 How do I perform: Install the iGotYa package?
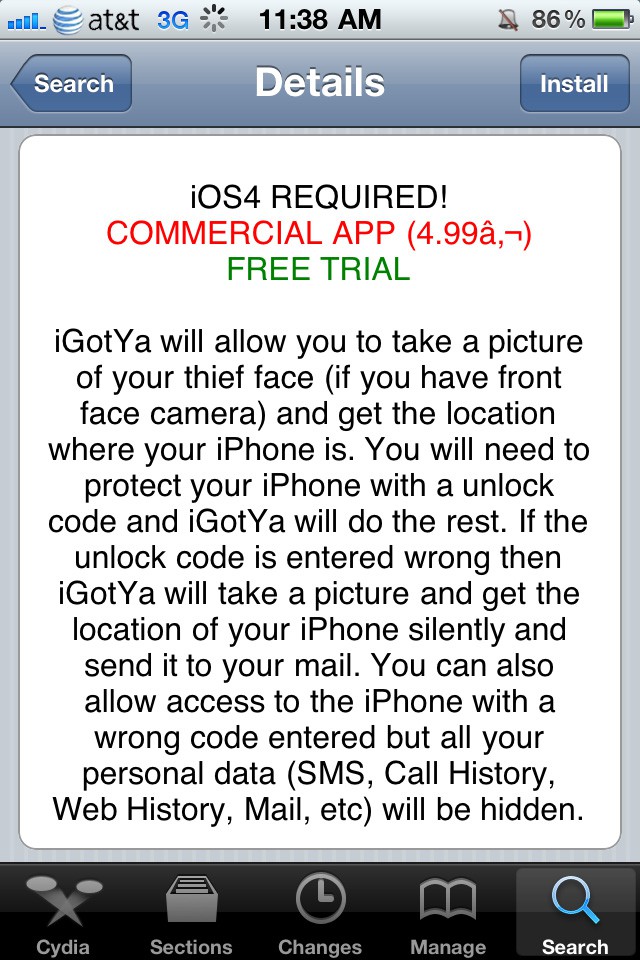574,84
